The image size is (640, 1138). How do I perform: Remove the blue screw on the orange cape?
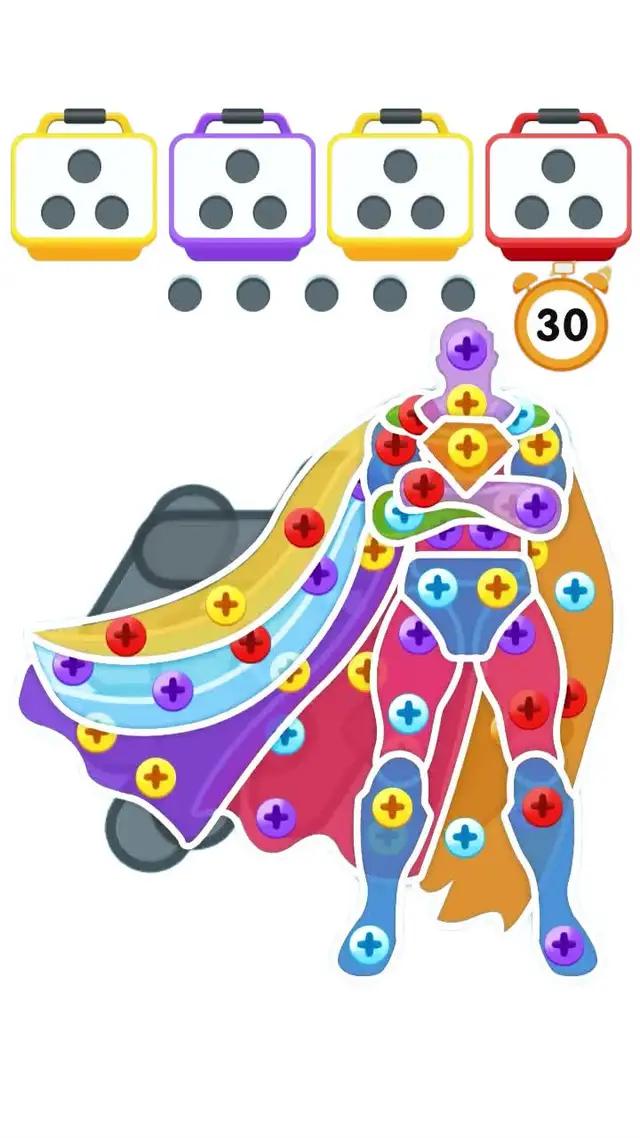tap(575, 591)
